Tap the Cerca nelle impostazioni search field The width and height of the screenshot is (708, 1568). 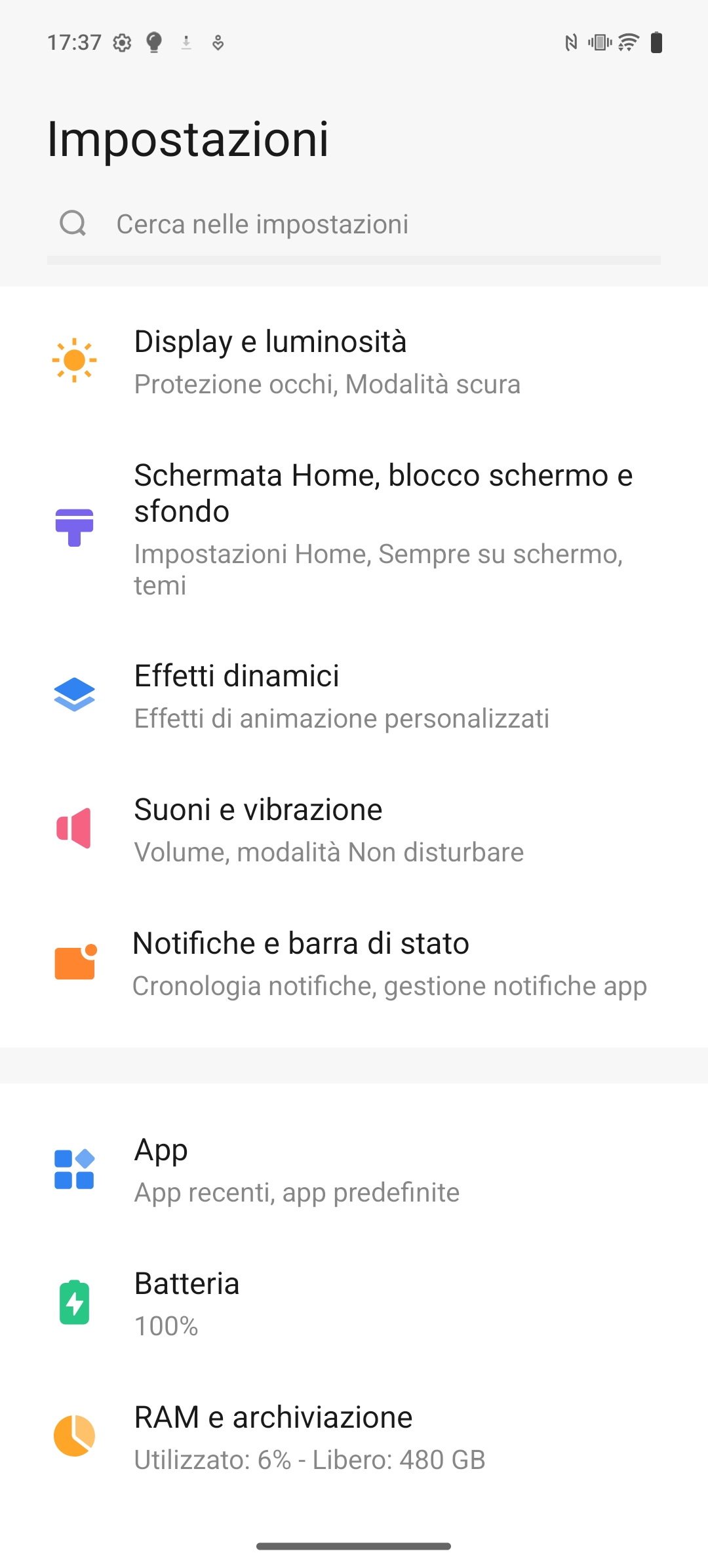354,224
